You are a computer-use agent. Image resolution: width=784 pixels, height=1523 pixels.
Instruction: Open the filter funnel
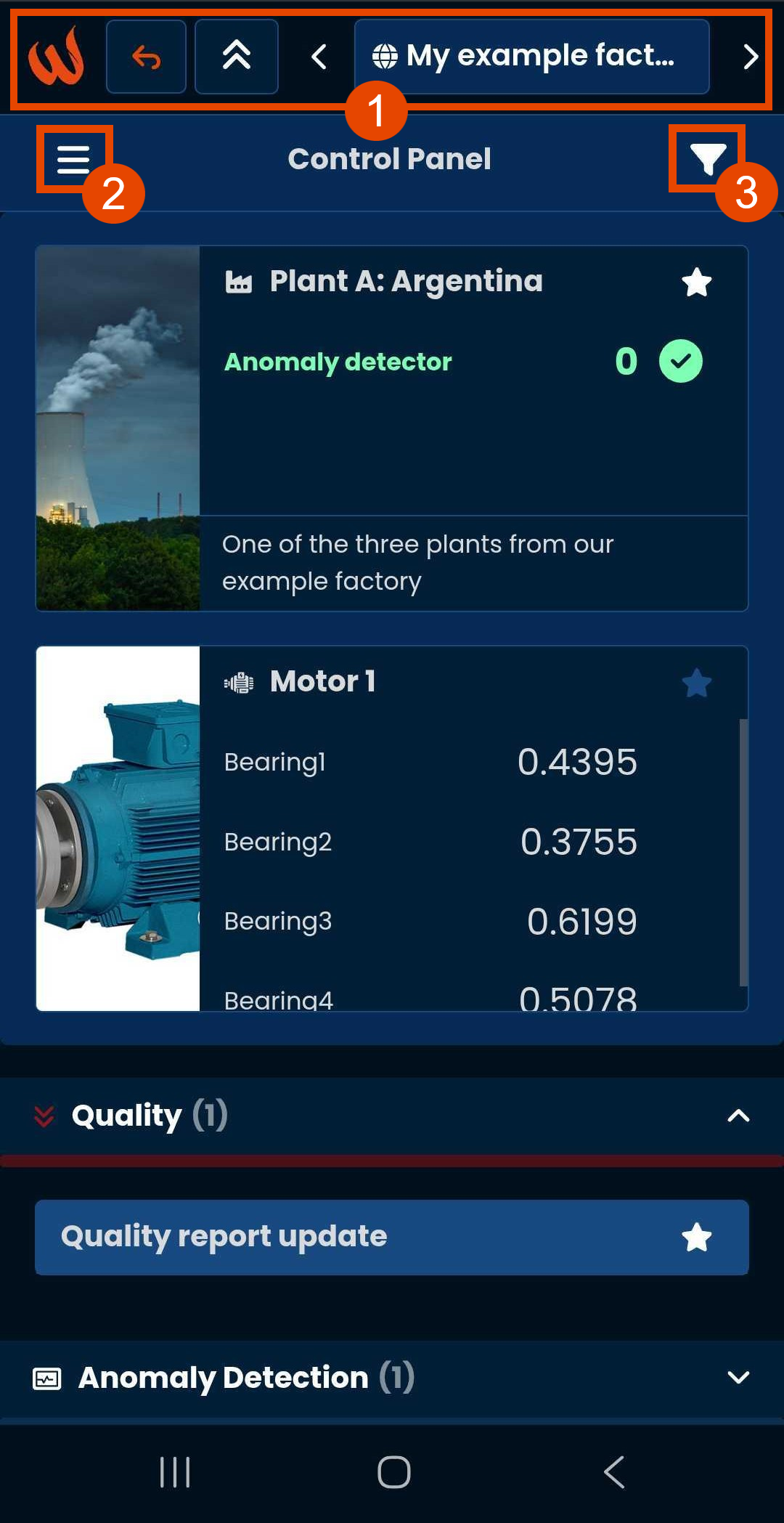pos(707,159)
